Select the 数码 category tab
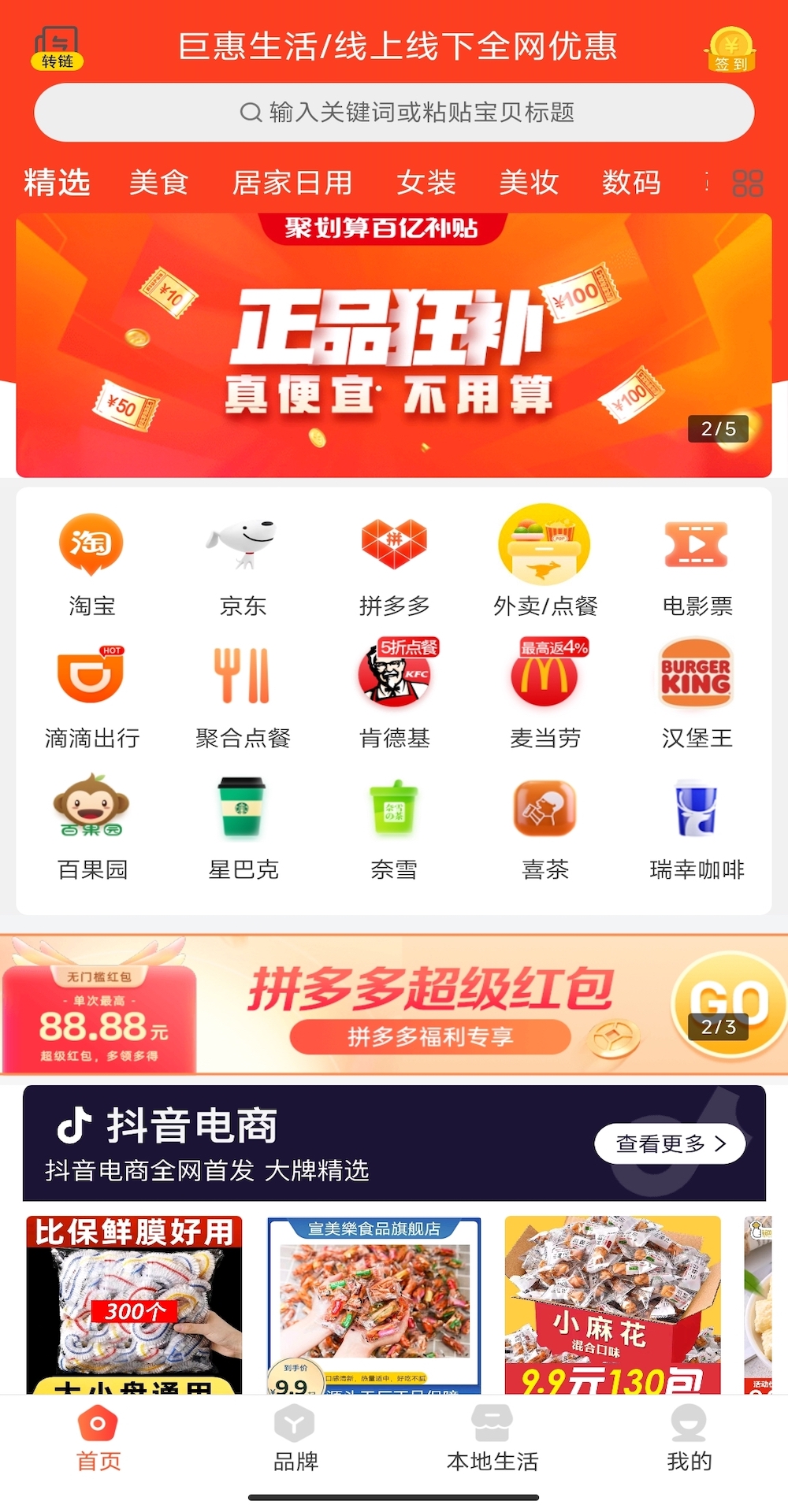The image size is (788, 1512). tap(631, 183)
